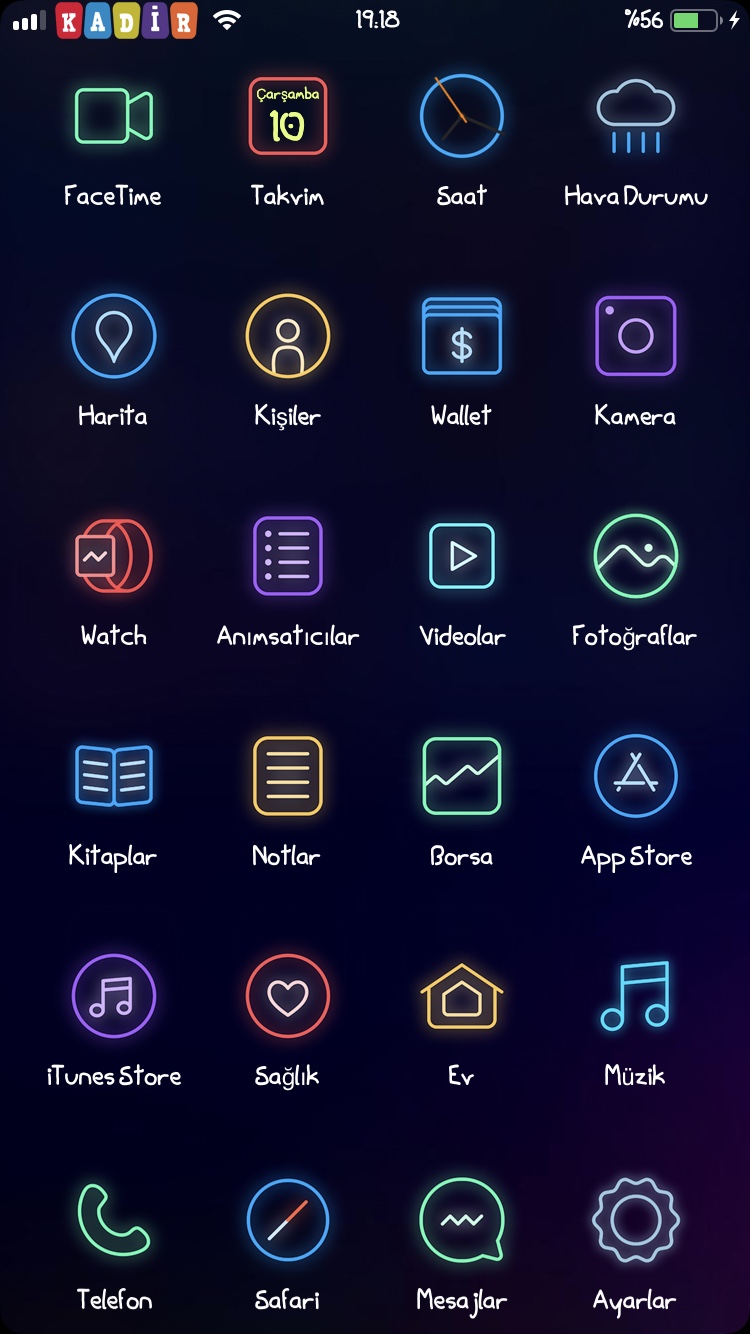Launch the Wallet app

coord(461,336)
